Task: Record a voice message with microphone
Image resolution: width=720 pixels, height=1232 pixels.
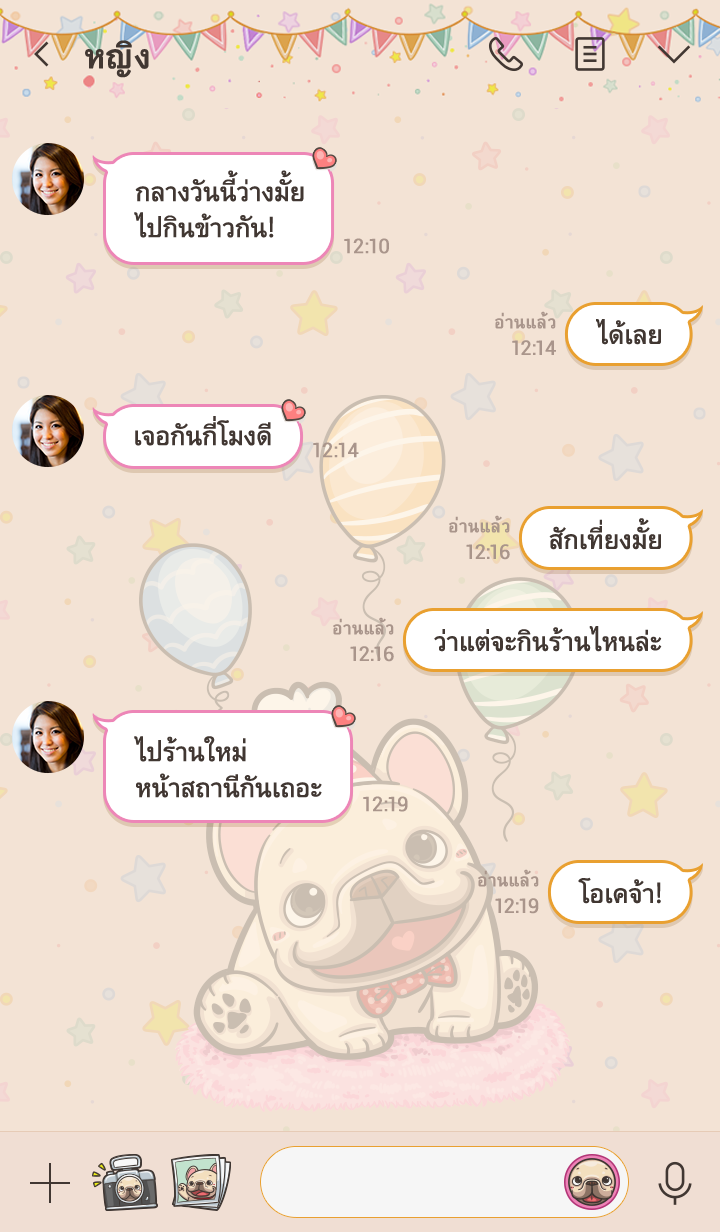Action: [x=675, y=1183]
